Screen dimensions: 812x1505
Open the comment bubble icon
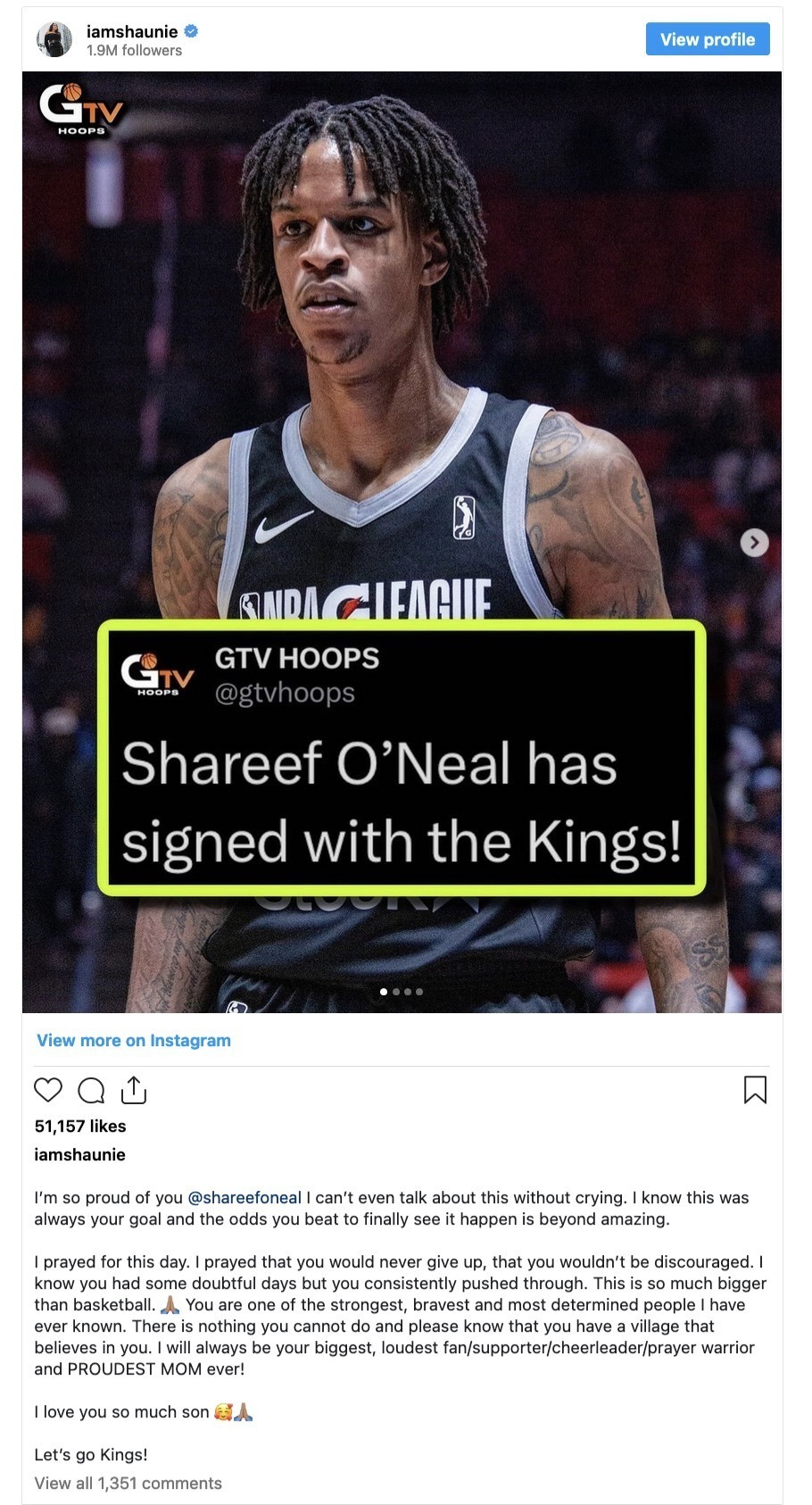tap(91, 1090)
